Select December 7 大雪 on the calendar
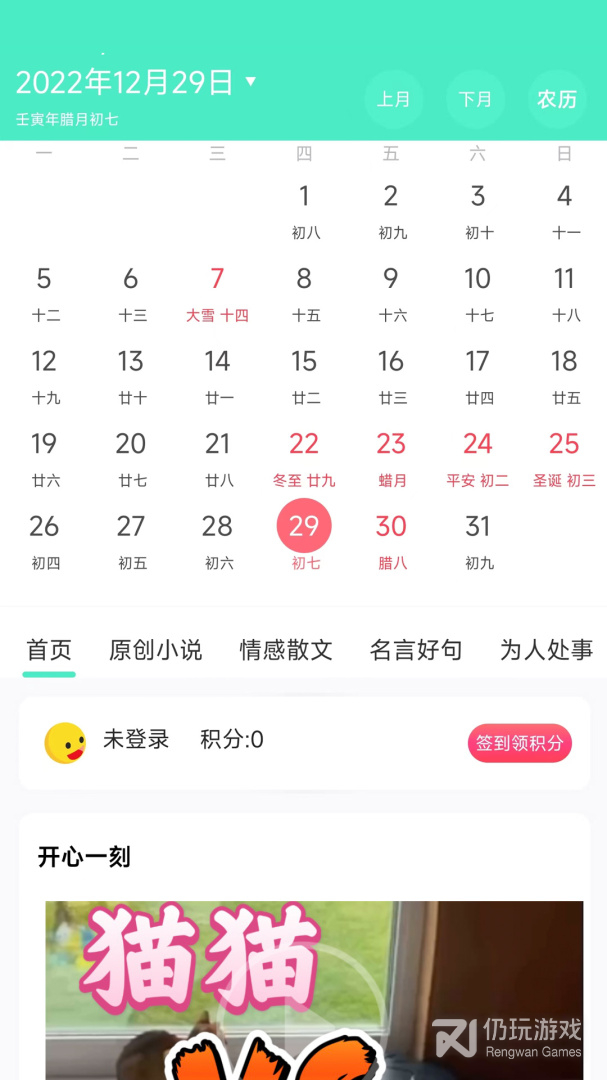The height and width of the screenshot is (1080, 607). pos(217,295)
